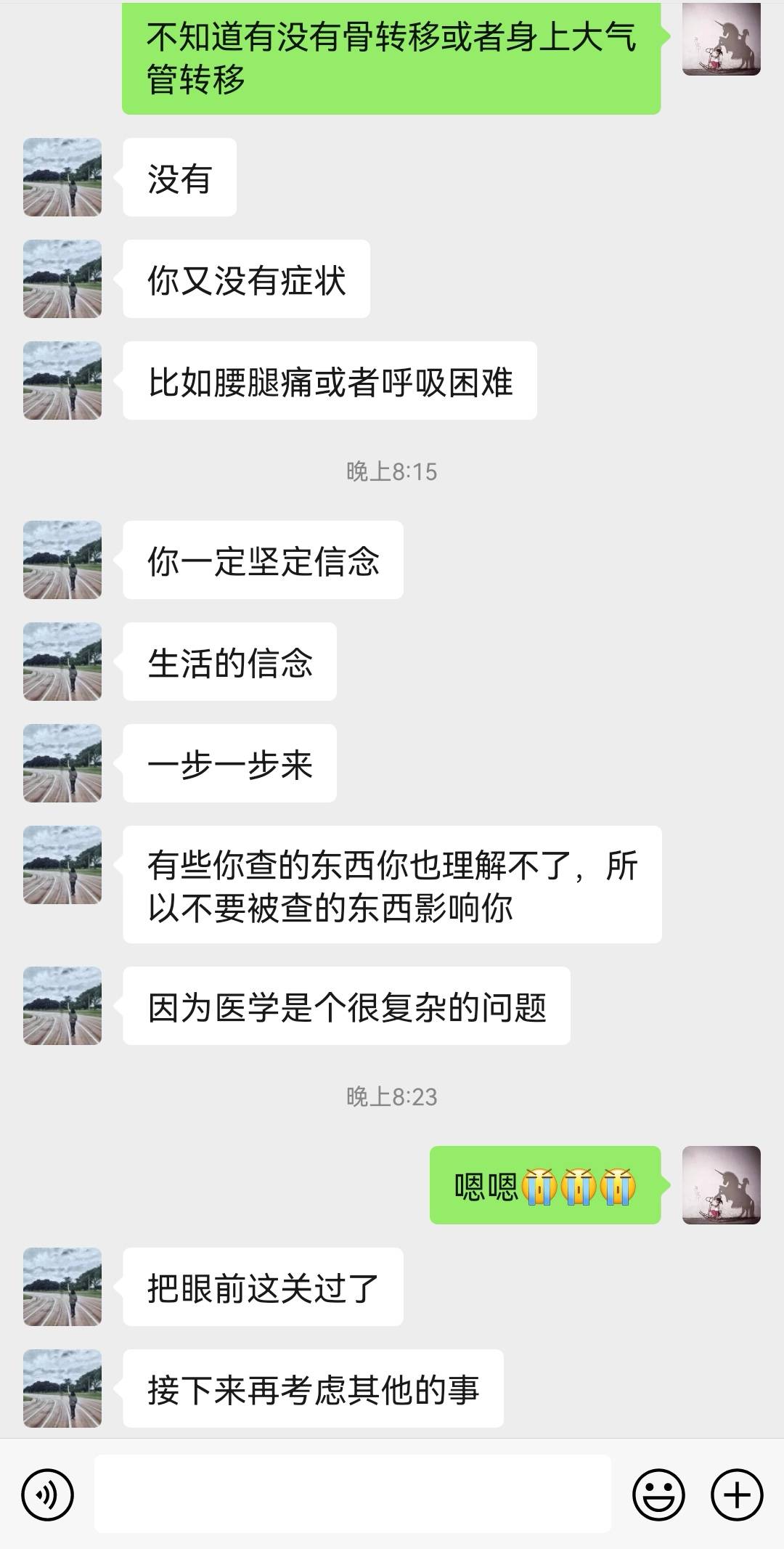Tap the 晚上8:15 timestamp

click(x=392, y=471)
